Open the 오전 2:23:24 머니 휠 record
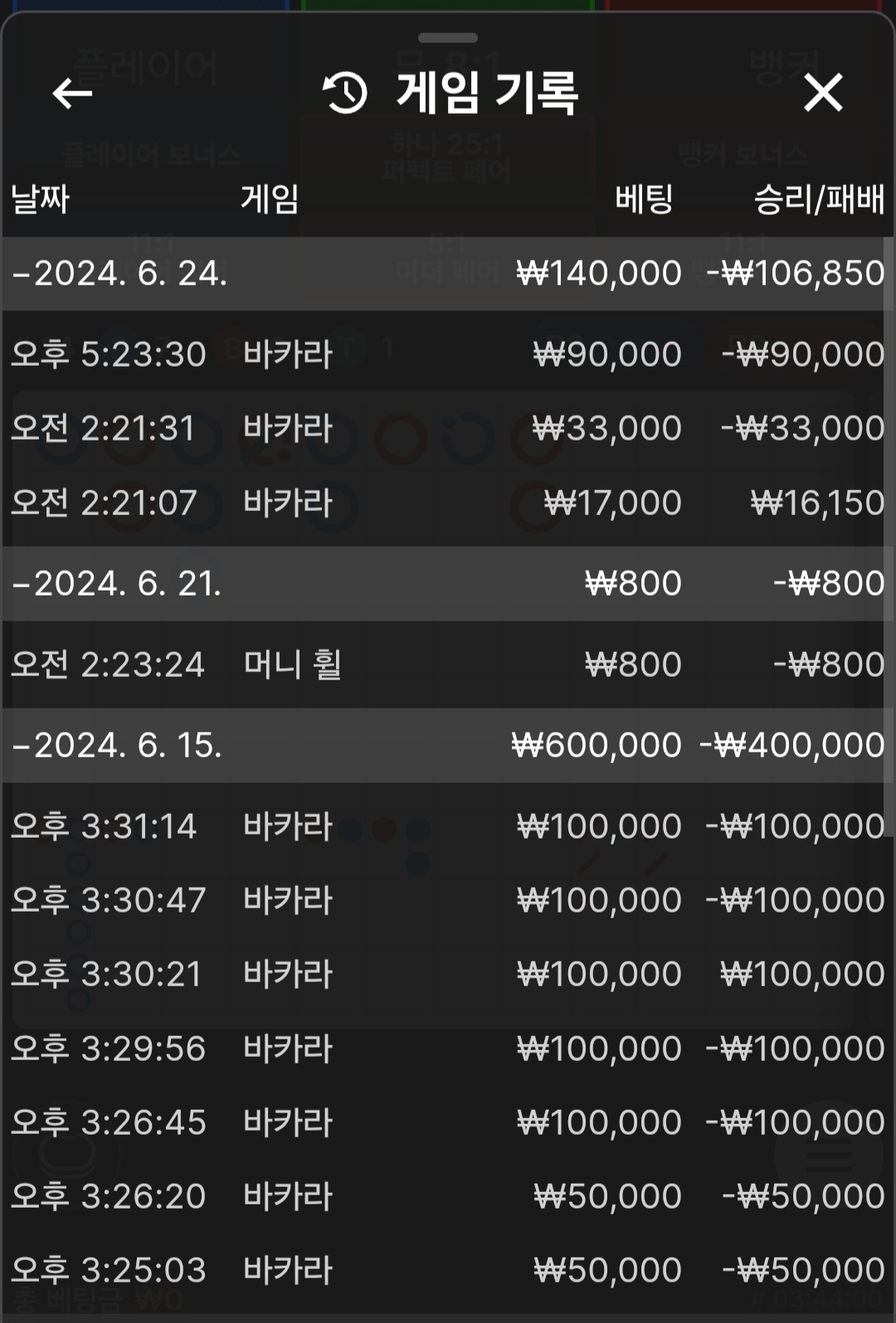This screenshot has height=1323, width=896. pos(446,664)
